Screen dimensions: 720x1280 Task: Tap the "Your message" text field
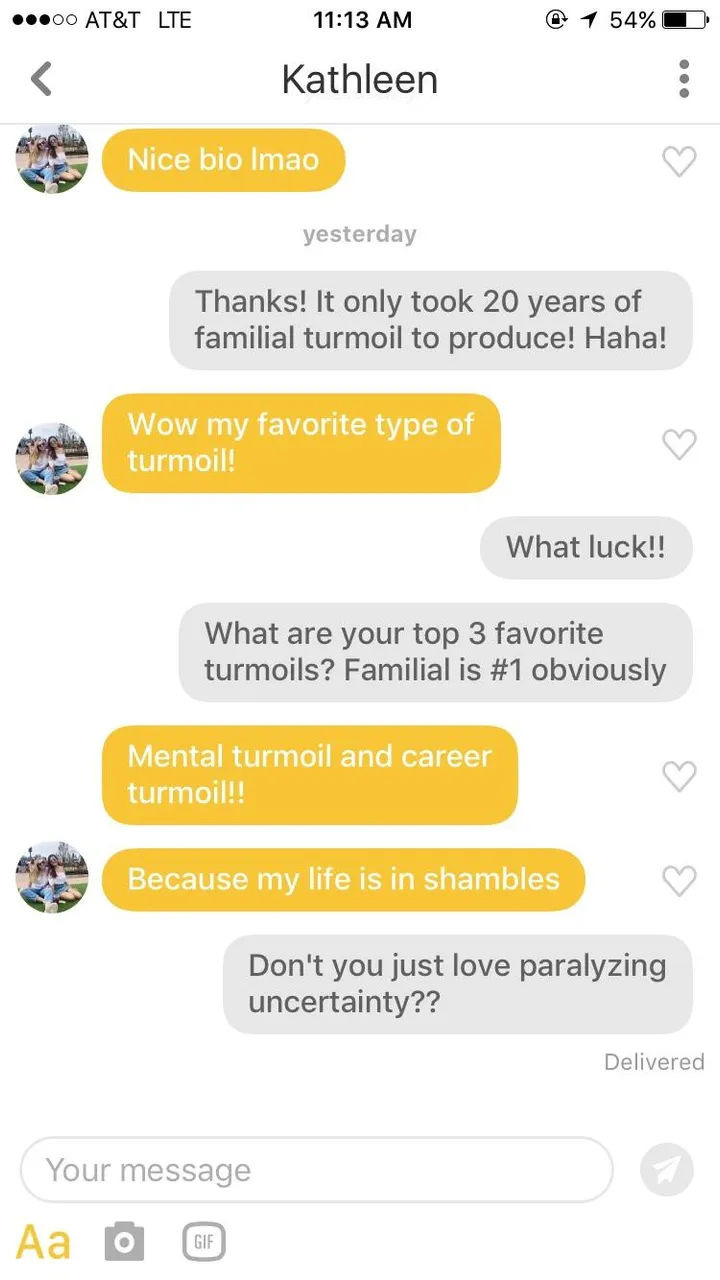316,1169
